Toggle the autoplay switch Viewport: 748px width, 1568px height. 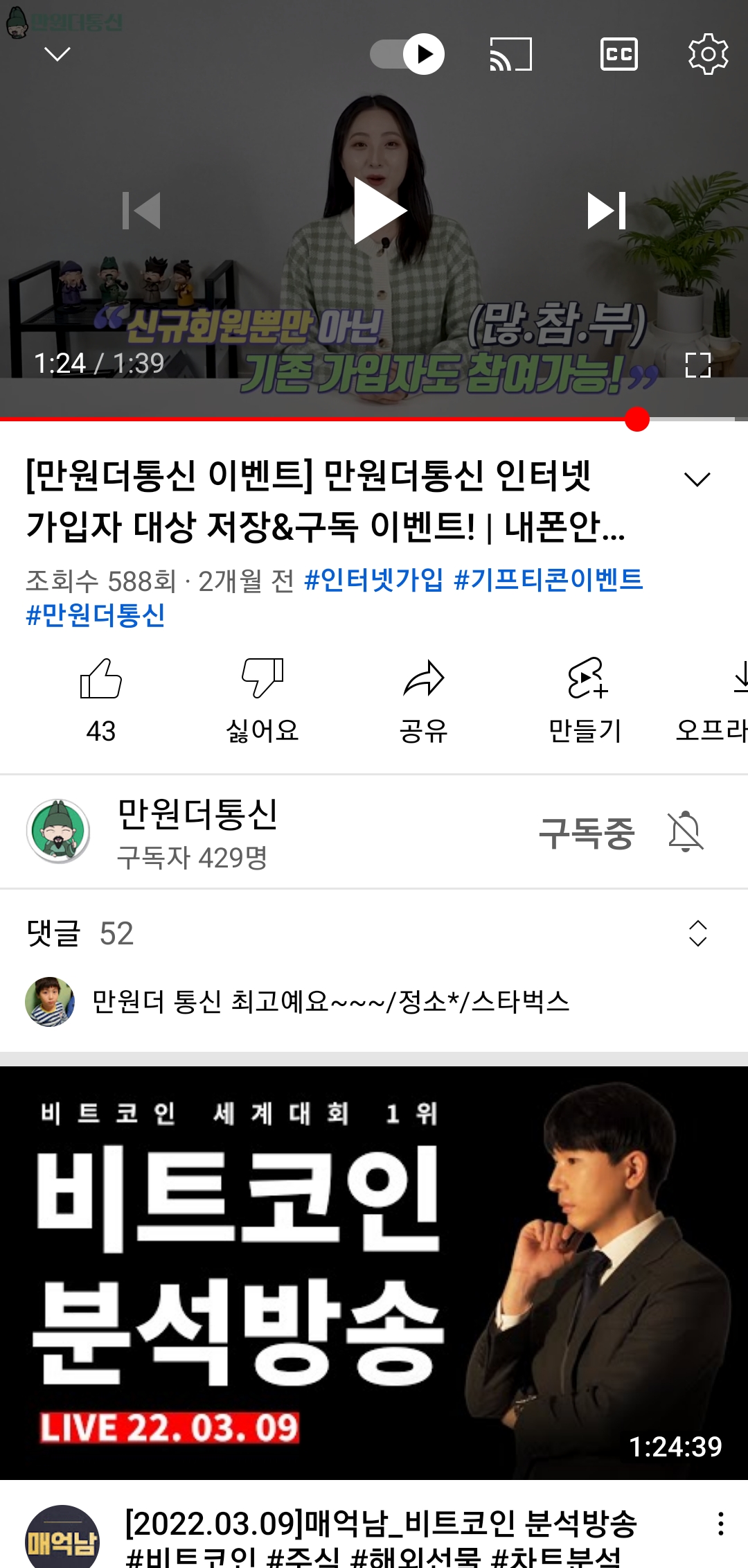pos(407,54)
